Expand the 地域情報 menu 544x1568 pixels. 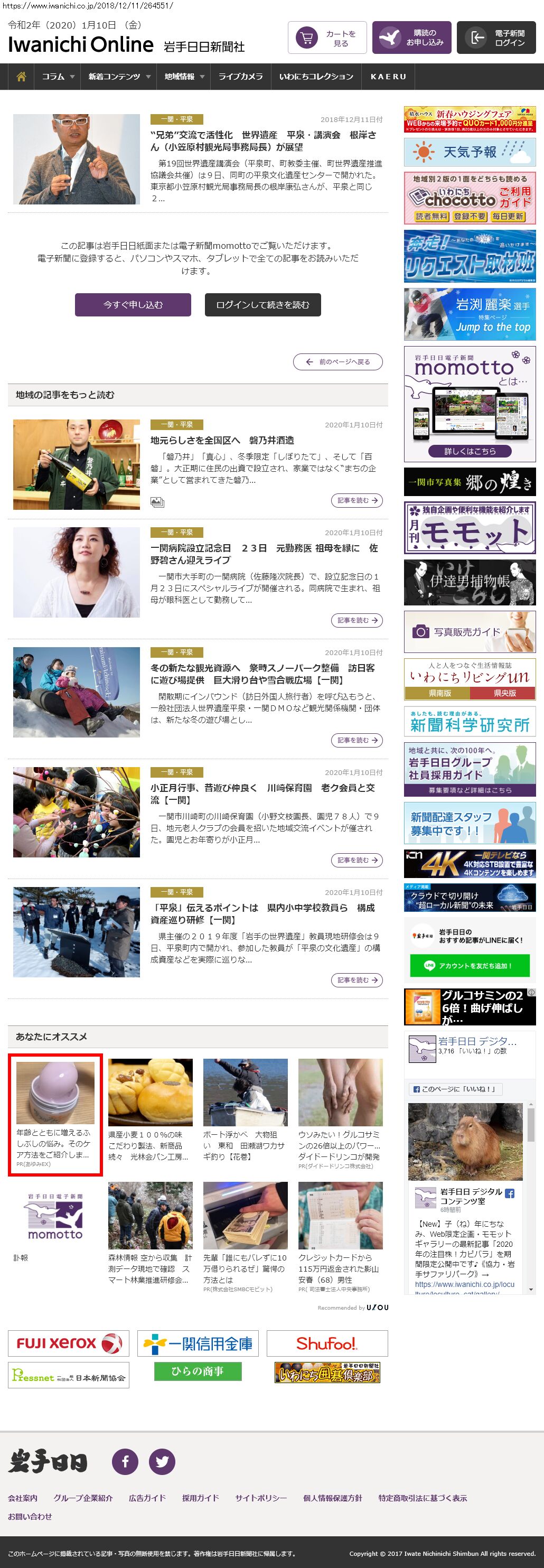tap(184, 77)
